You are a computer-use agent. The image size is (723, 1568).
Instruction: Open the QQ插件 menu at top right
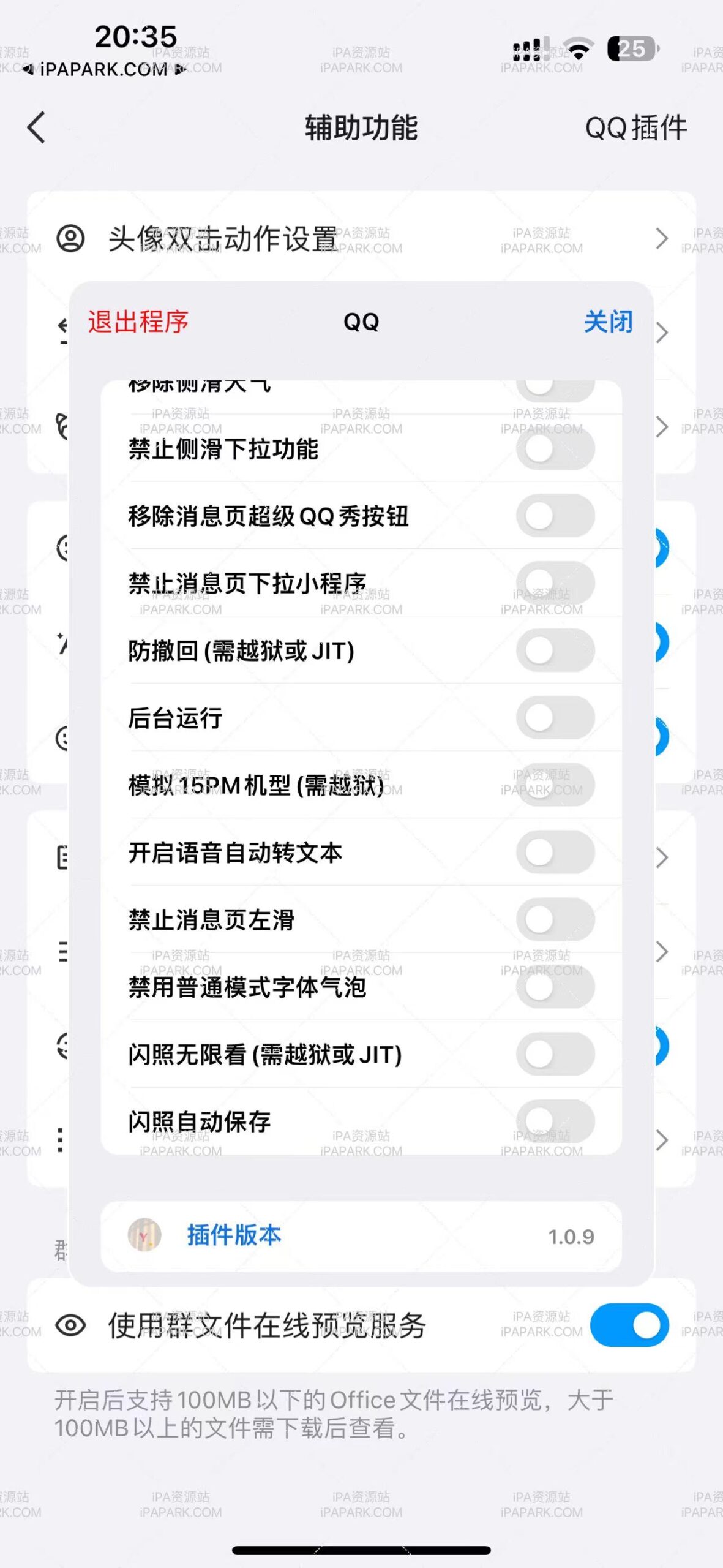636,127
